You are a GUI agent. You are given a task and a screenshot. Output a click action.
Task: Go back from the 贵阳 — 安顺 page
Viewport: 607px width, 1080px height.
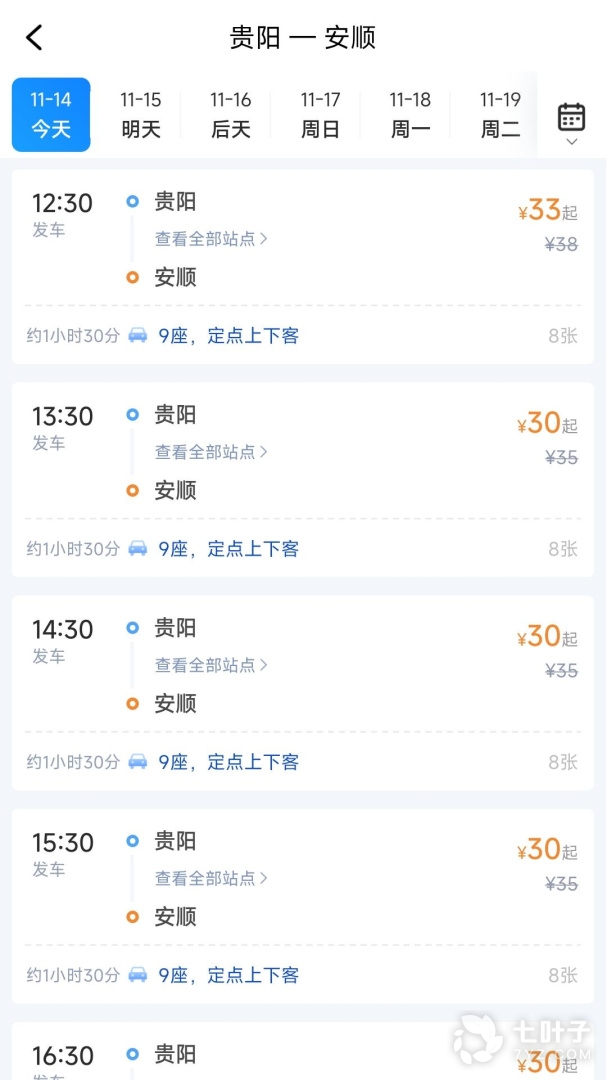[34, 38]
